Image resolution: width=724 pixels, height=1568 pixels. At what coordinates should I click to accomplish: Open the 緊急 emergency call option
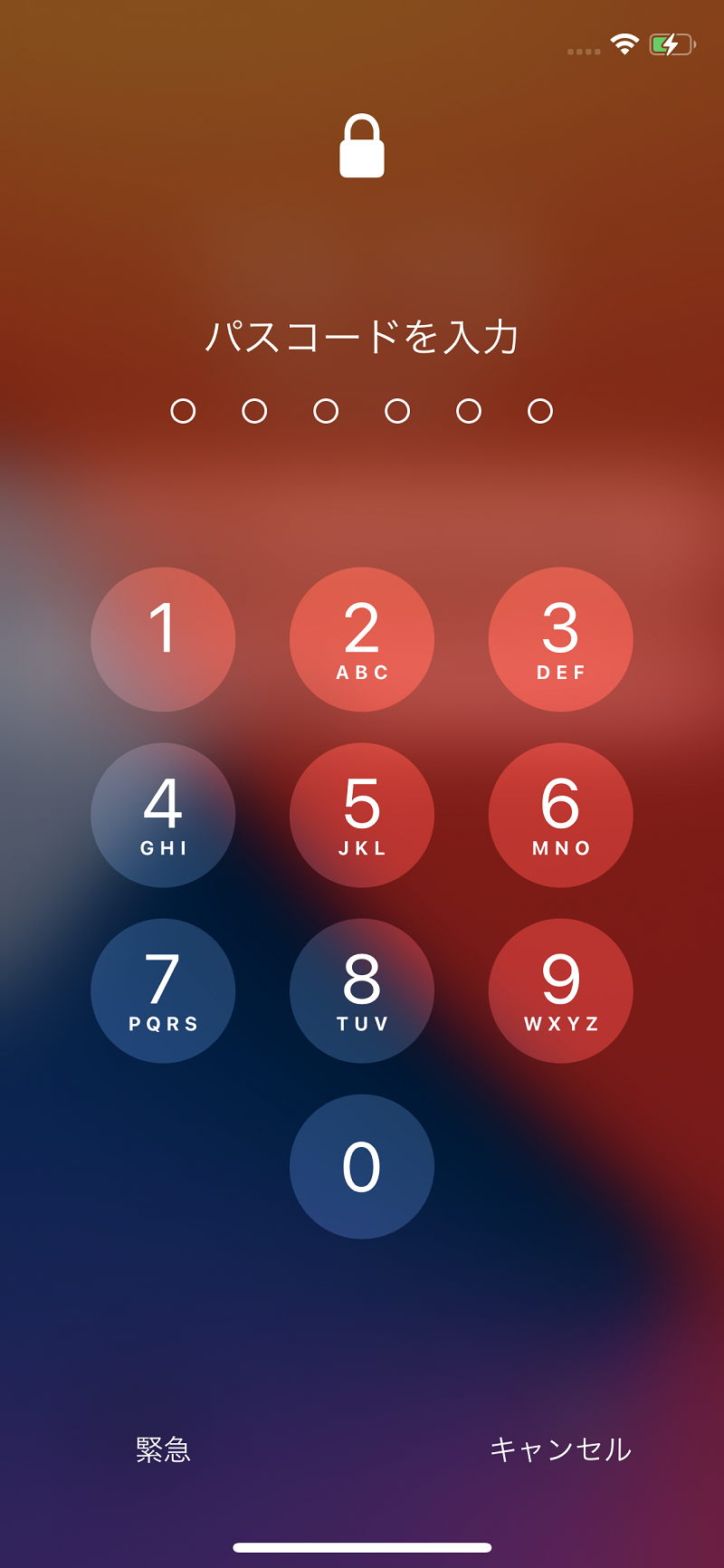tap(163, 1449)
